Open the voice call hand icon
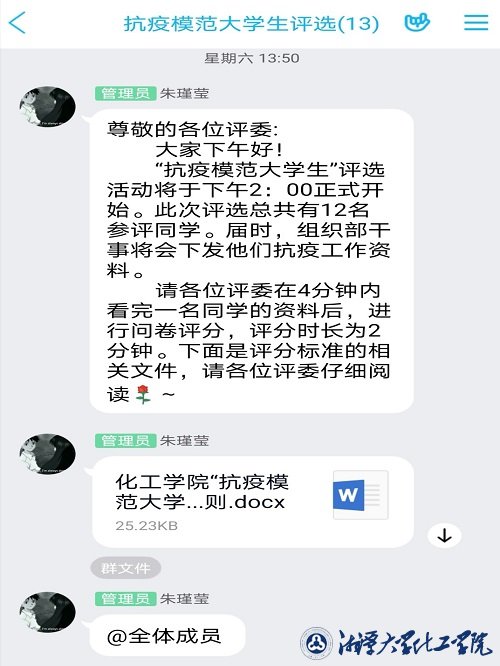 417,23
